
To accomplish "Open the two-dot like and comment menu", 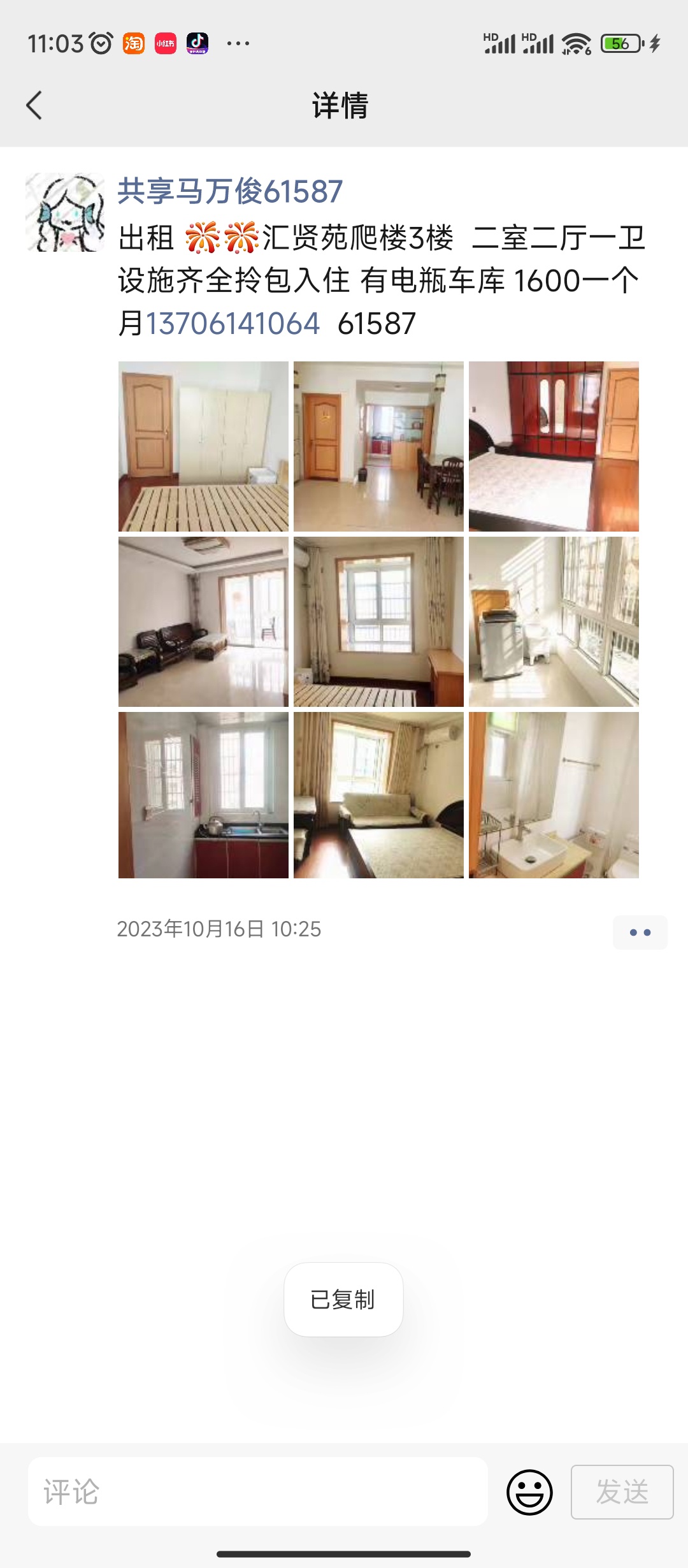I will (x=640, y=933).
